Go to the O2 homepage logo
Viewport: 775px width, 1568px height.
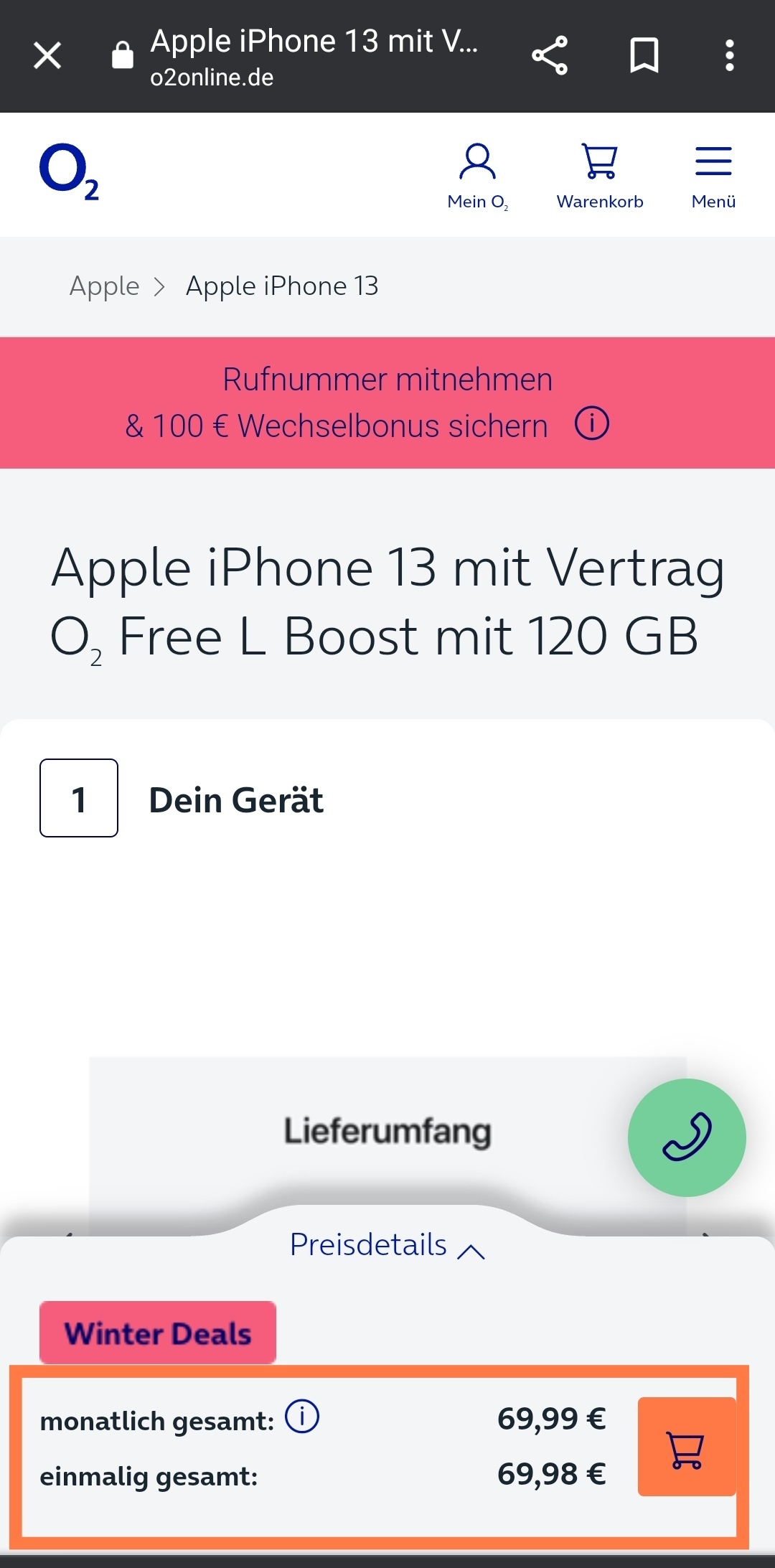pos(69,172)
